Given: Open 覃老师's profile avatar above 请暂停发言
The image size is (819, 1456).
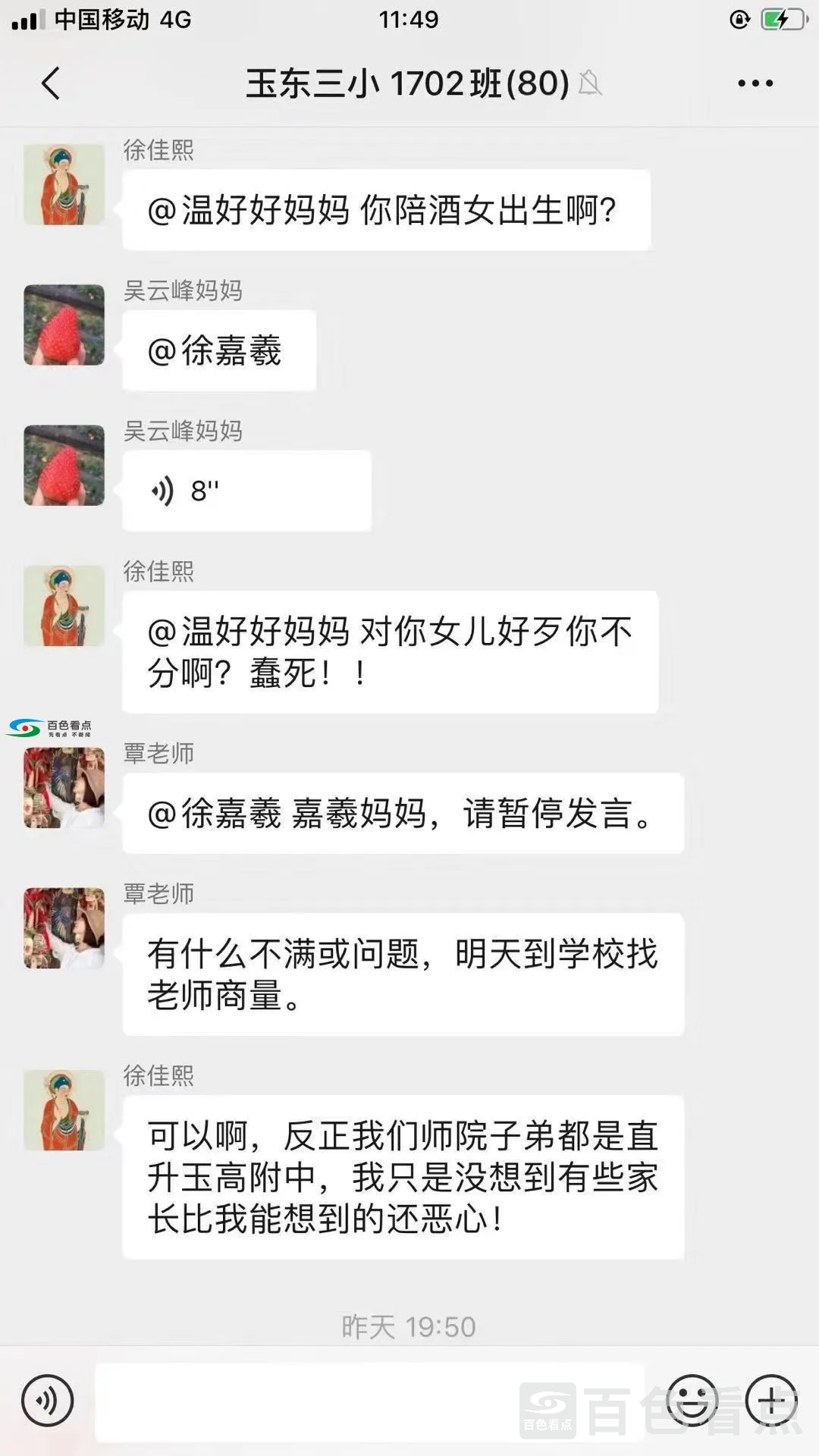Looking at the screenshot, I should (64, 787).
